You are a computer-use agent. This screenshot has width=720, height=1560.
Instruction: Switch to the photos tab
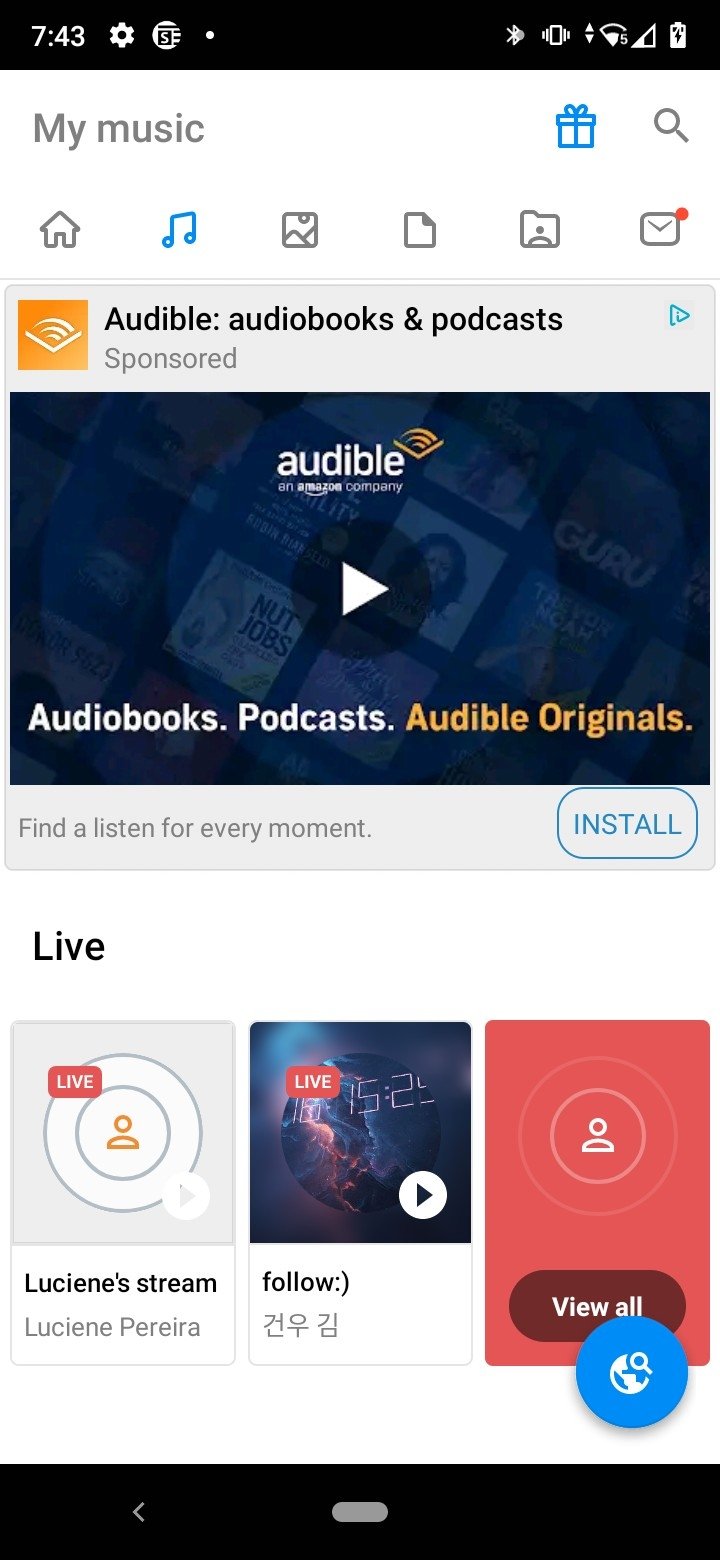pyautogui.click(x=300, y=231)
